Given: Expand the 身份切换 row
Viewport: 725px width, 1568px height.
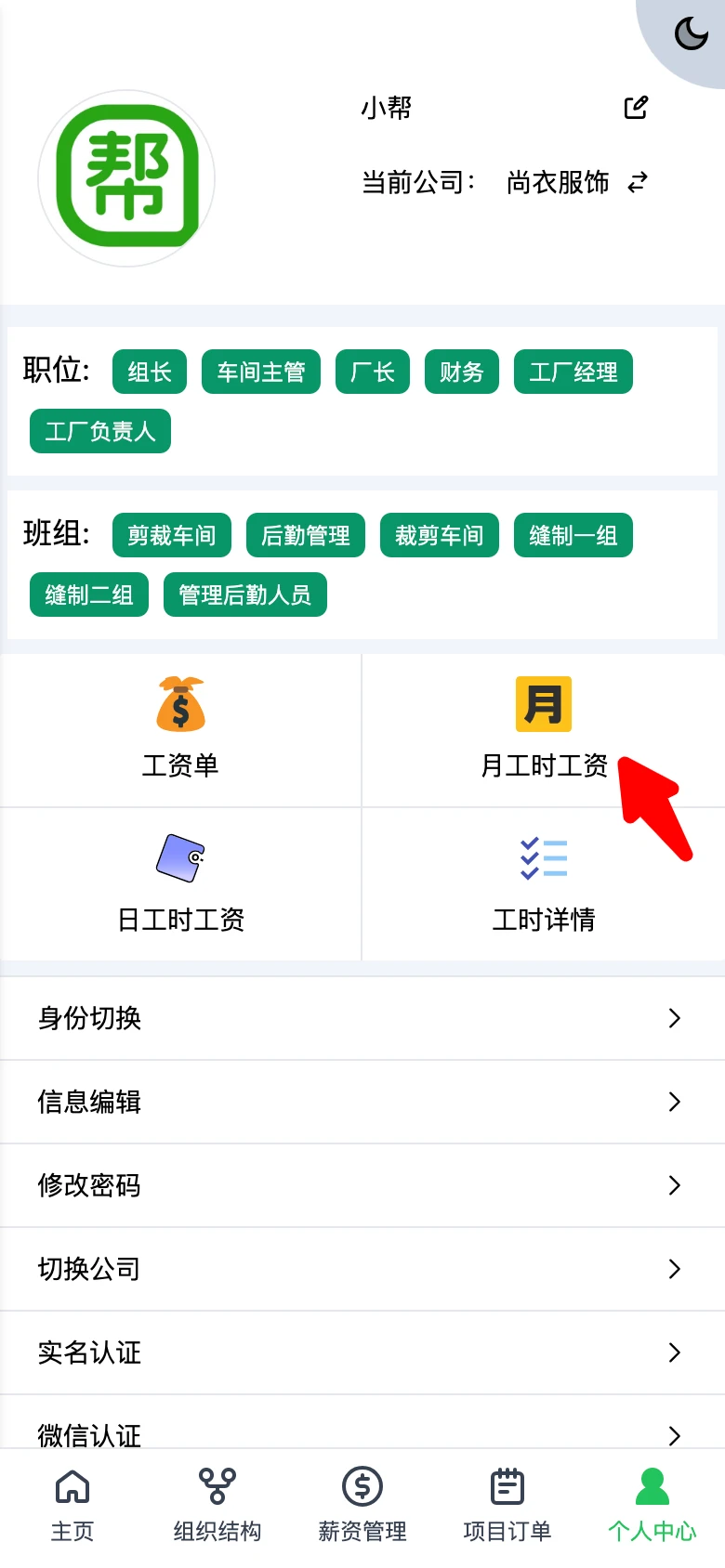Looking at the screenshot, I should click(362, 1018).
